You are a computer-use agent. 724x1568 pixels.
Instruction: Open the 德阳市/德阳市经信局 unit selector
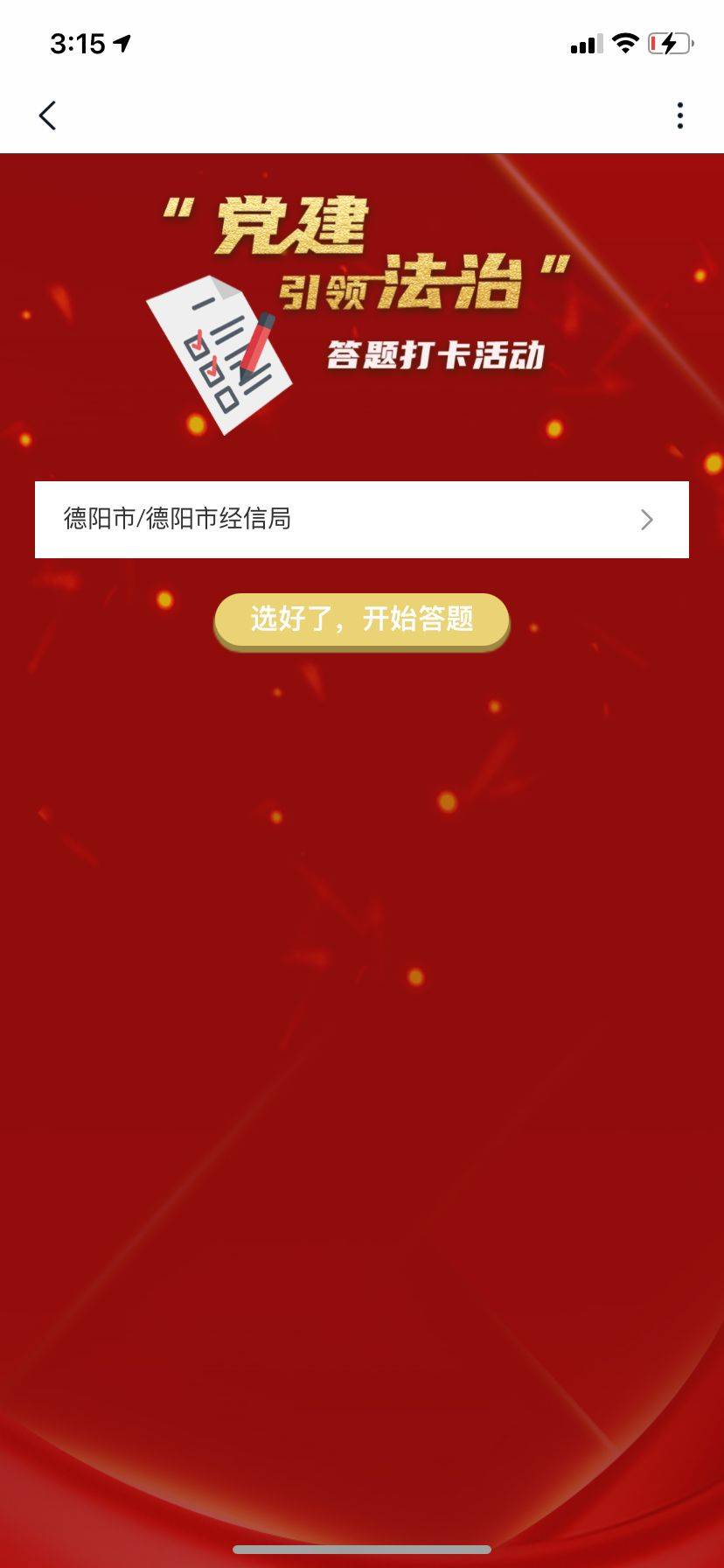[x=361, y=519]
